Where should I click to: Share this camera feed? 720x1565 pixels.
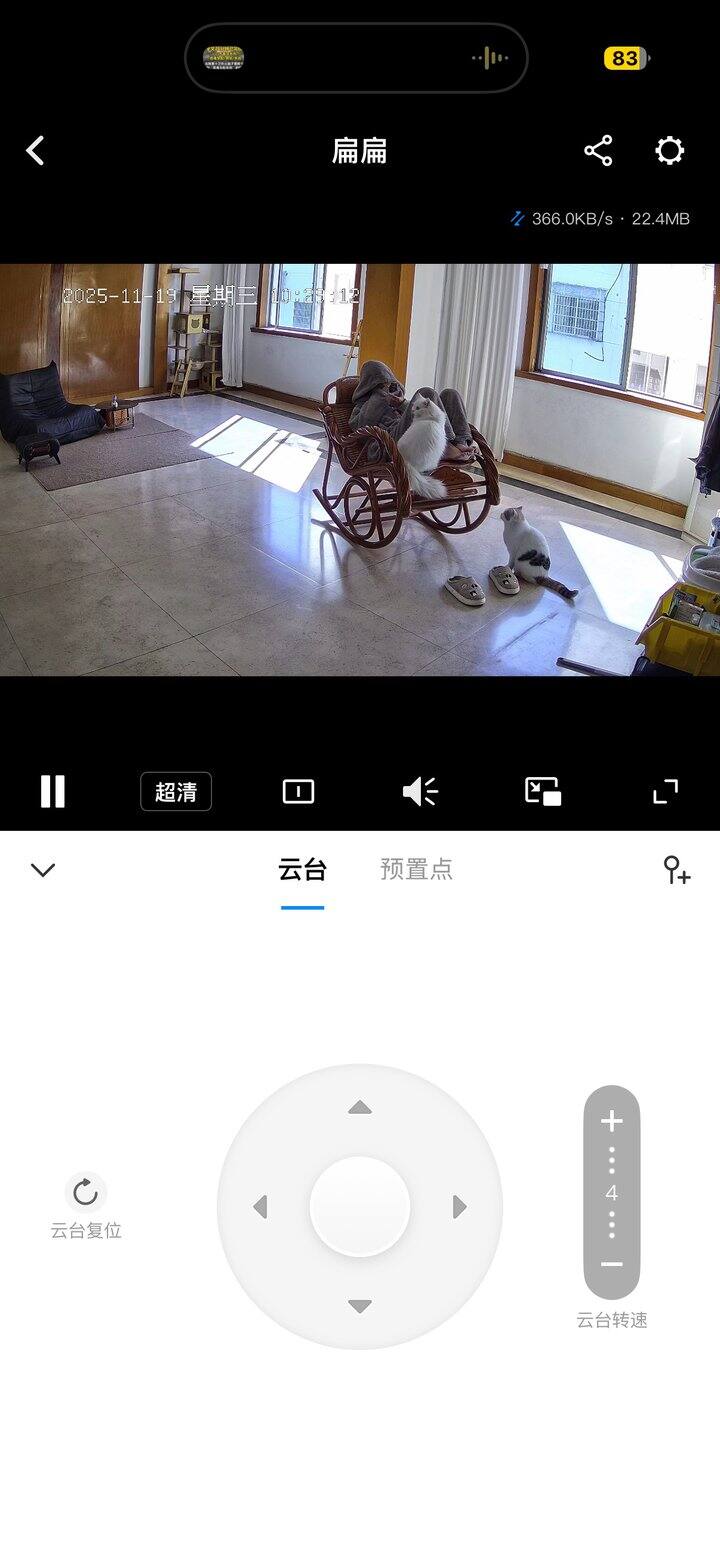[x=598, y=151]
